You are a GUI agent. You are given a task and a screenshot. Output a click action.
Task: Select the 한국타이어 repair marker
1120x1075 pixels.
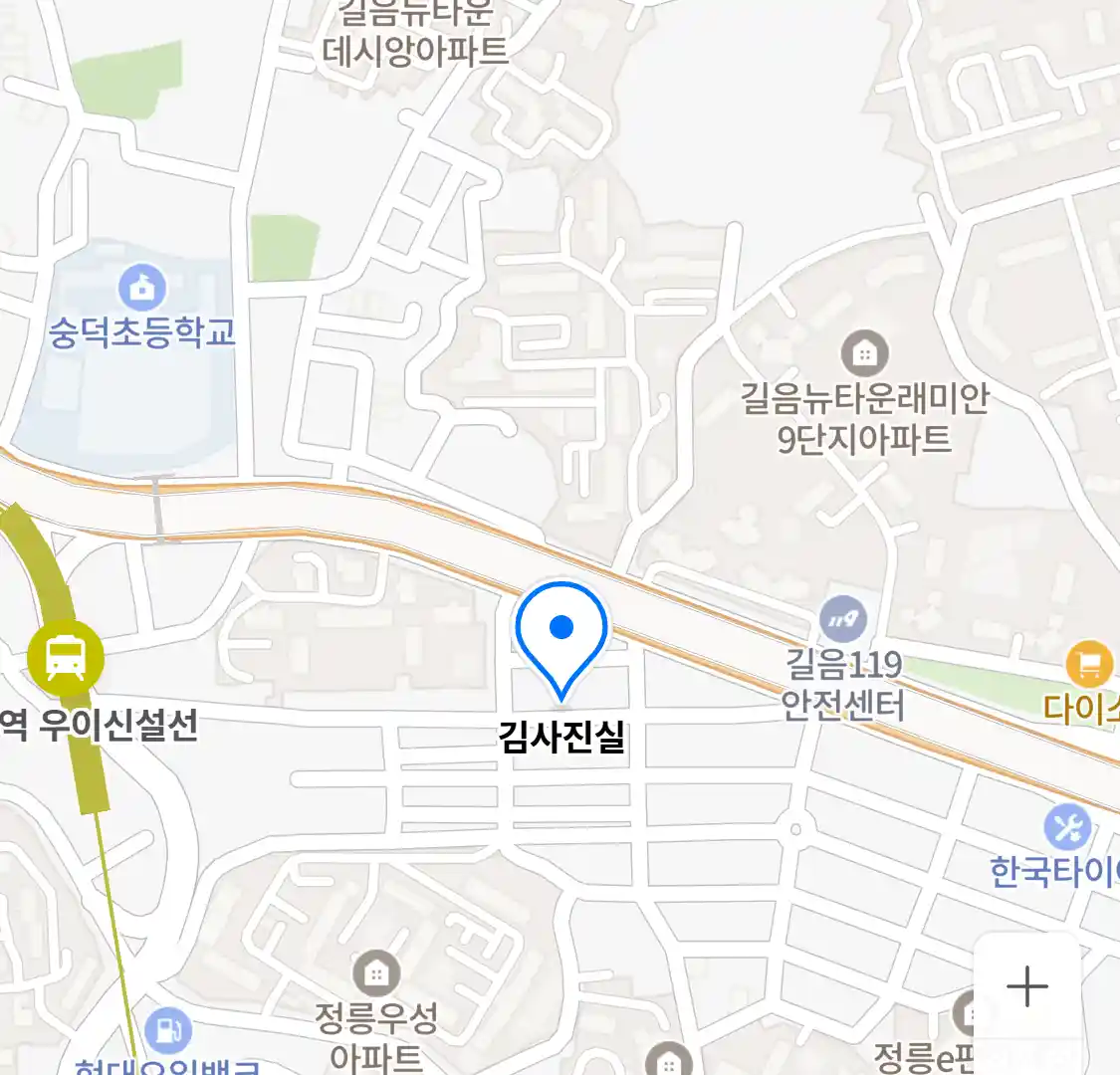pyautogui.click(x=1067, y=826)
